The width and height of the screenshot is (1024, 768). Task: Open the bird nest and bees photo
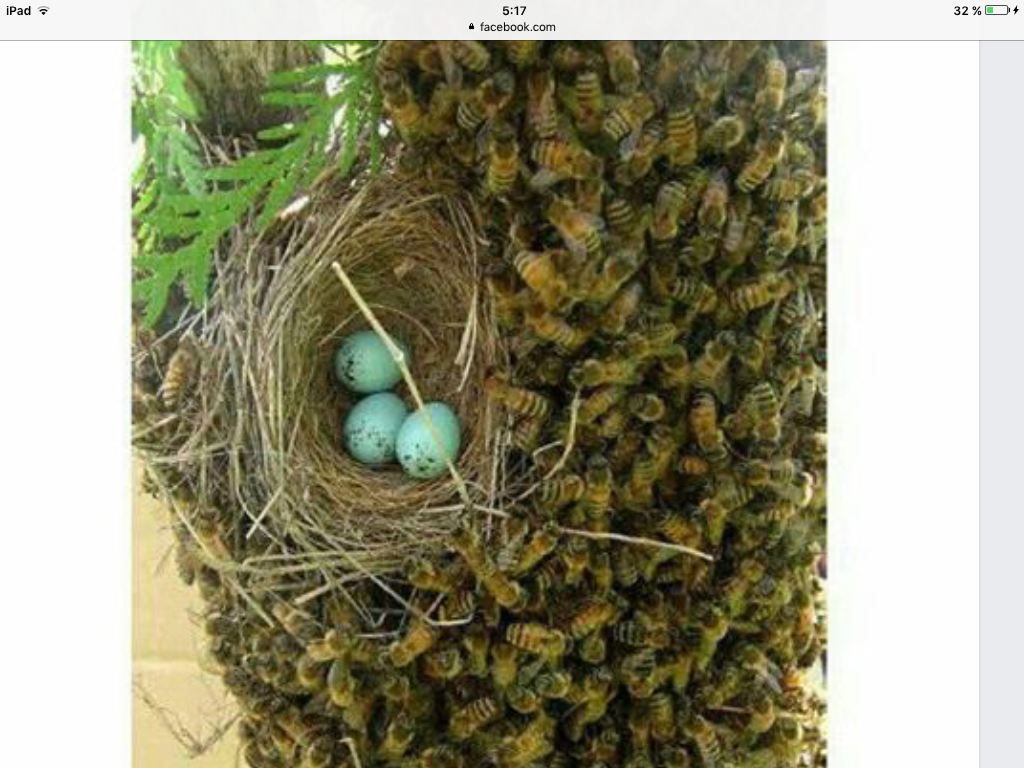click(x=479, y=403)
